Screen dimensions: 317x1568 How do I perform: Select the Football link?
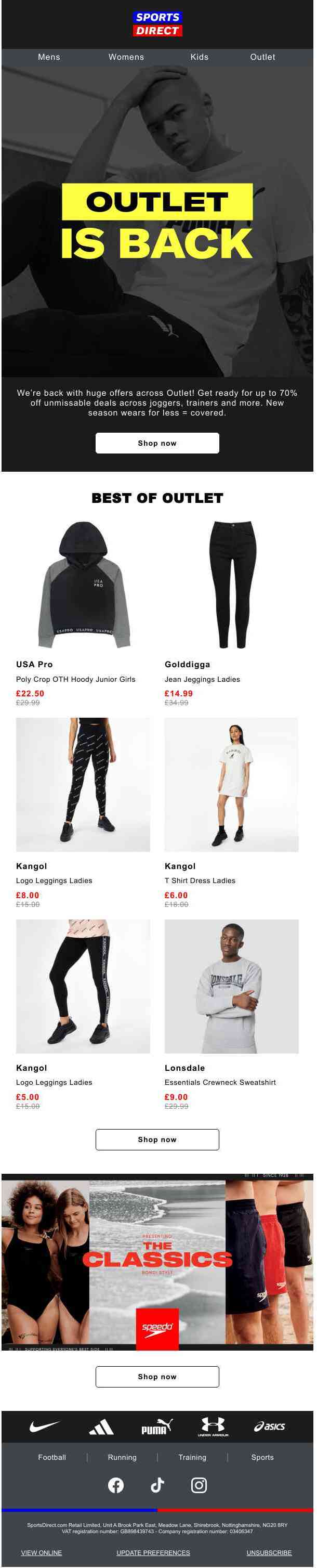pyautogui.click(x=52, y=1458)
